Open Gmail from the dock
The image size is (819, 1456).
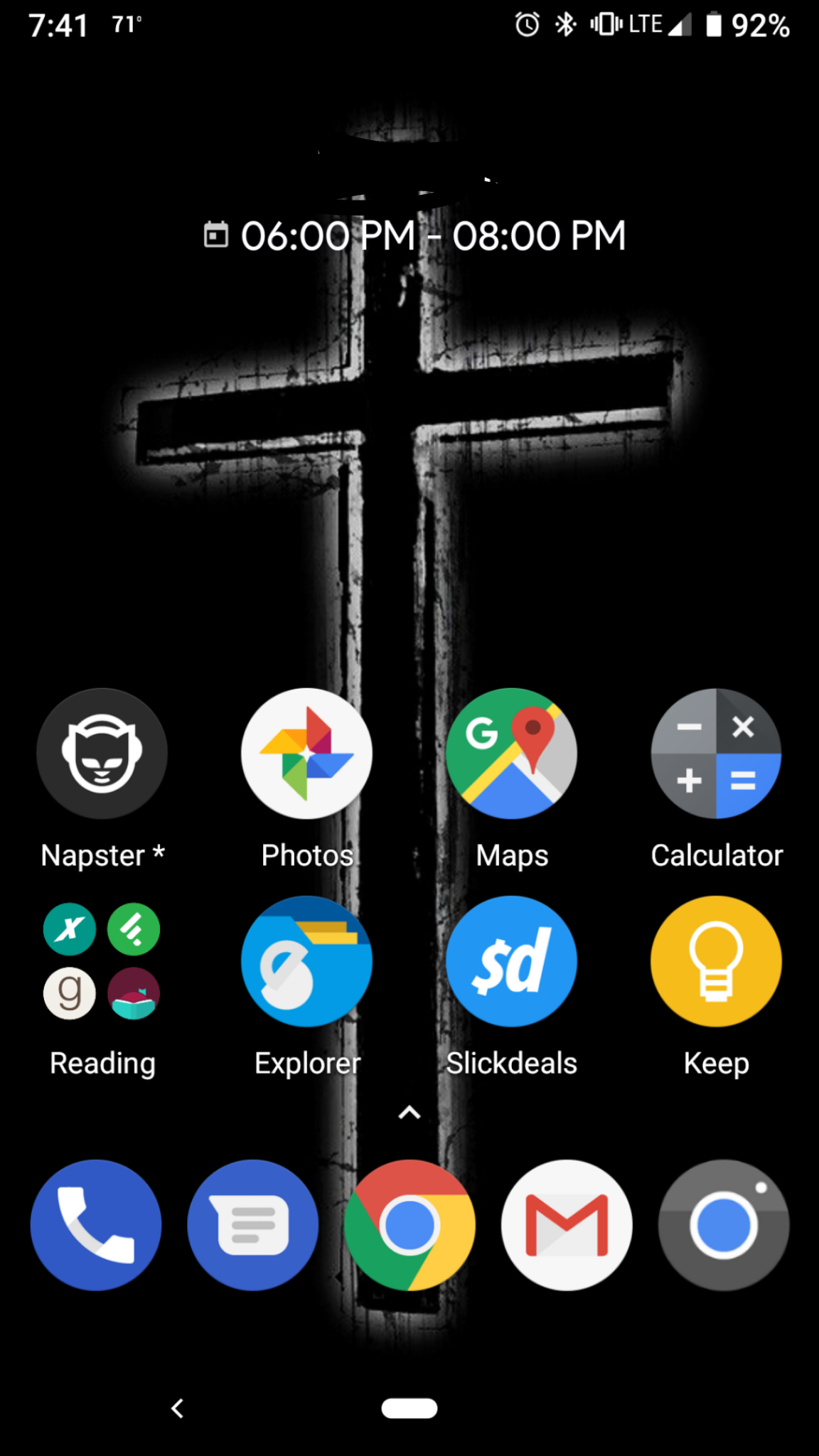[567, 1224]
